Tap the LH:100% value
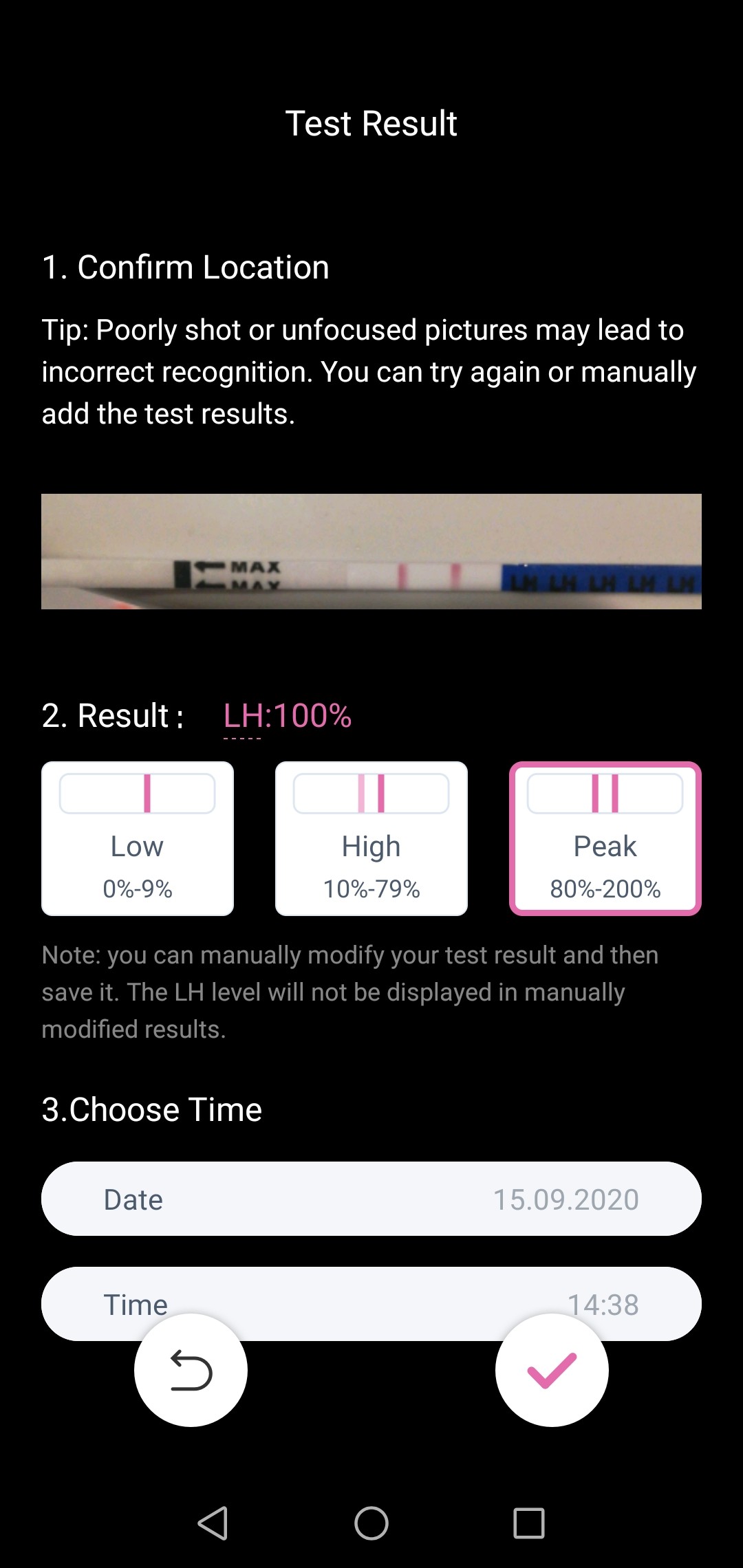Image resolution: width=743 pixels, height=1568 pixels. pyautogui.click(x=288, y=716)
